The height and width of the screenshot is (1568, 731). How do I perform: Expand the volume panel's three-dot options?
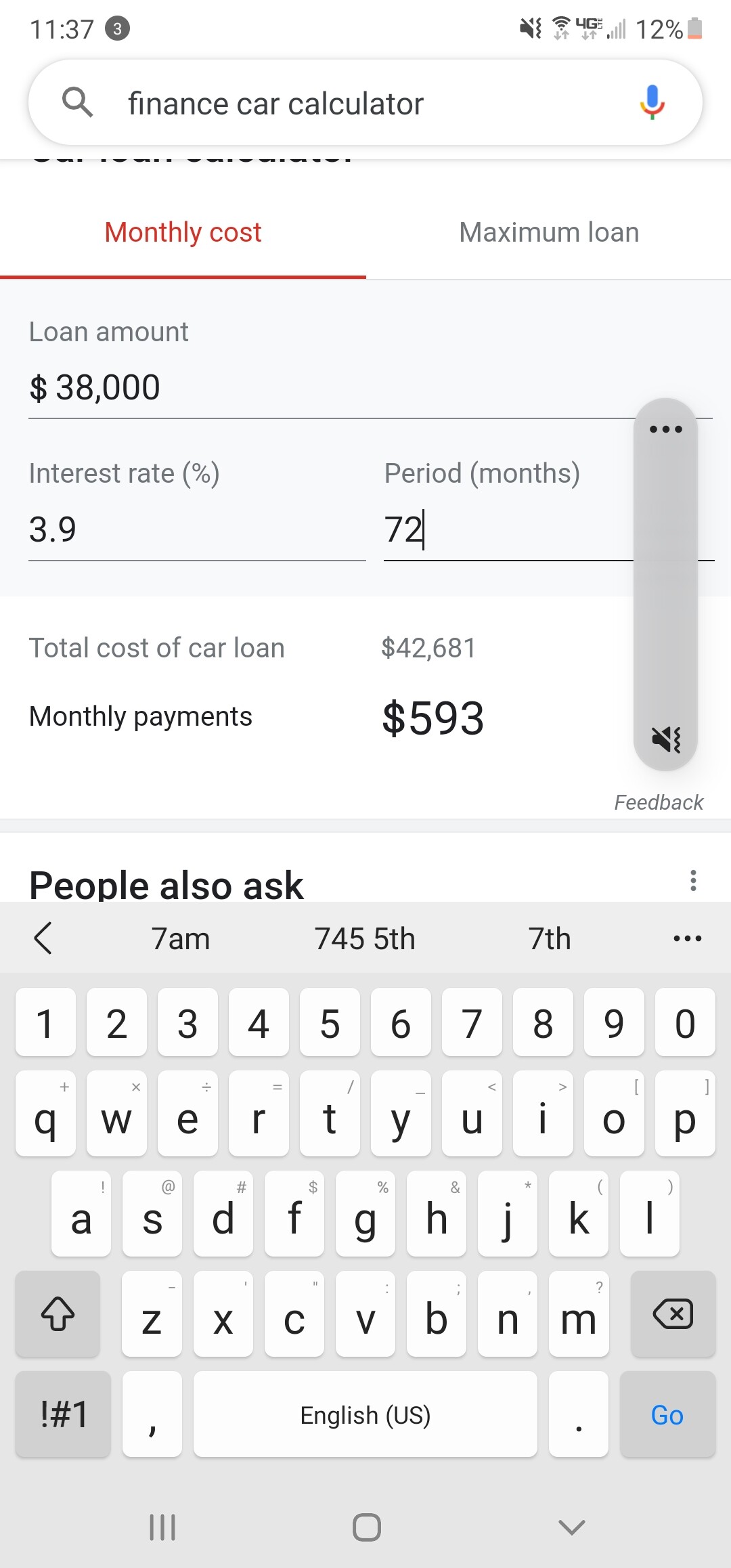665,429
